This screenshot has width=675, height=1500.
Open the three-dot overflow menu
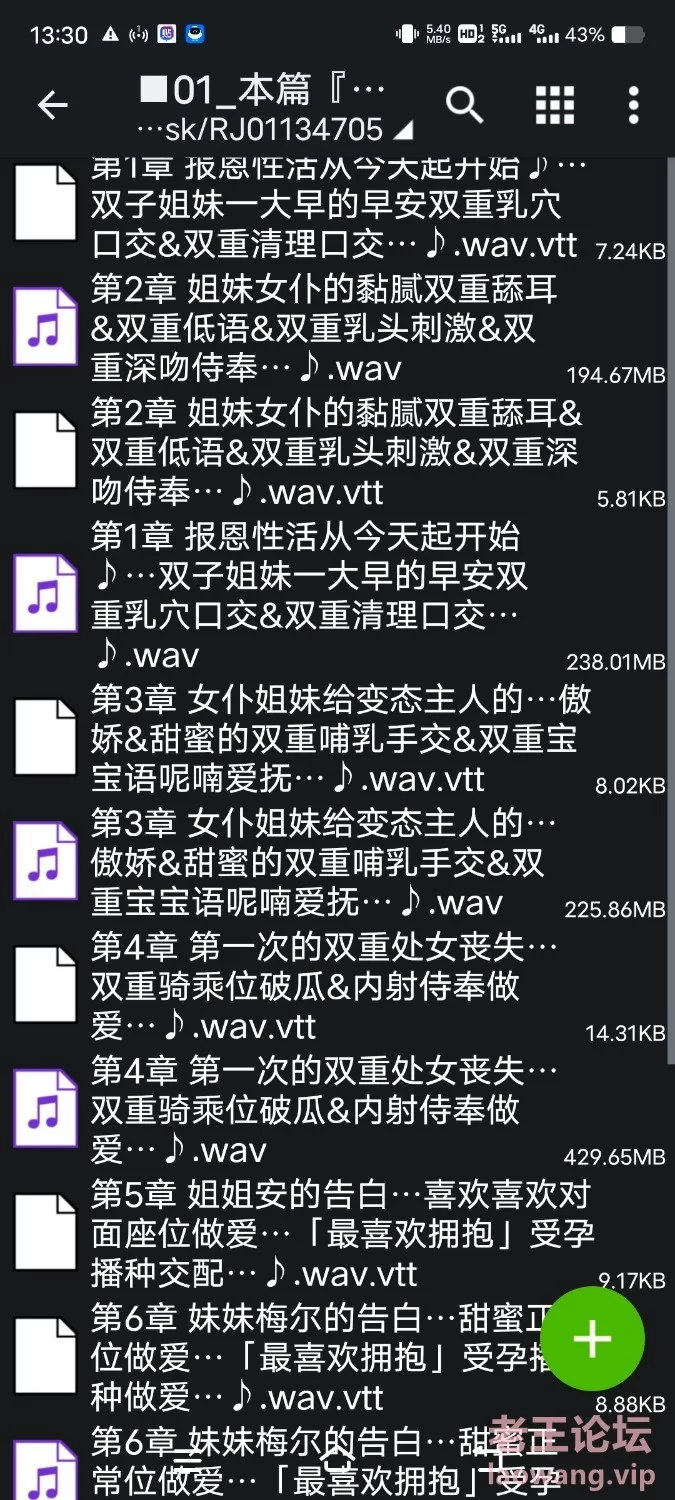click(x=634, y=105)
